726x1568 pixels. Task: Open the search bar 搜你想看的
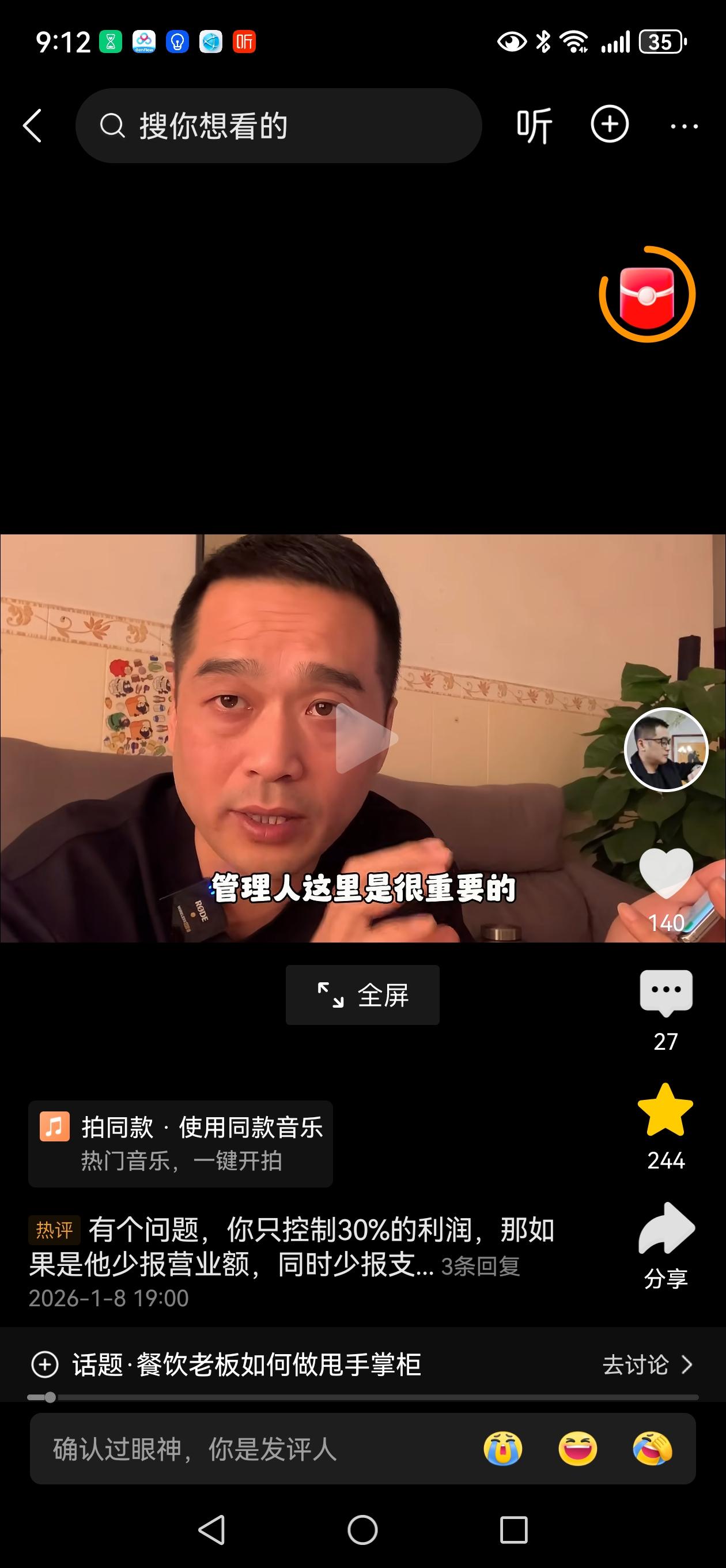(x=279, y=125)
